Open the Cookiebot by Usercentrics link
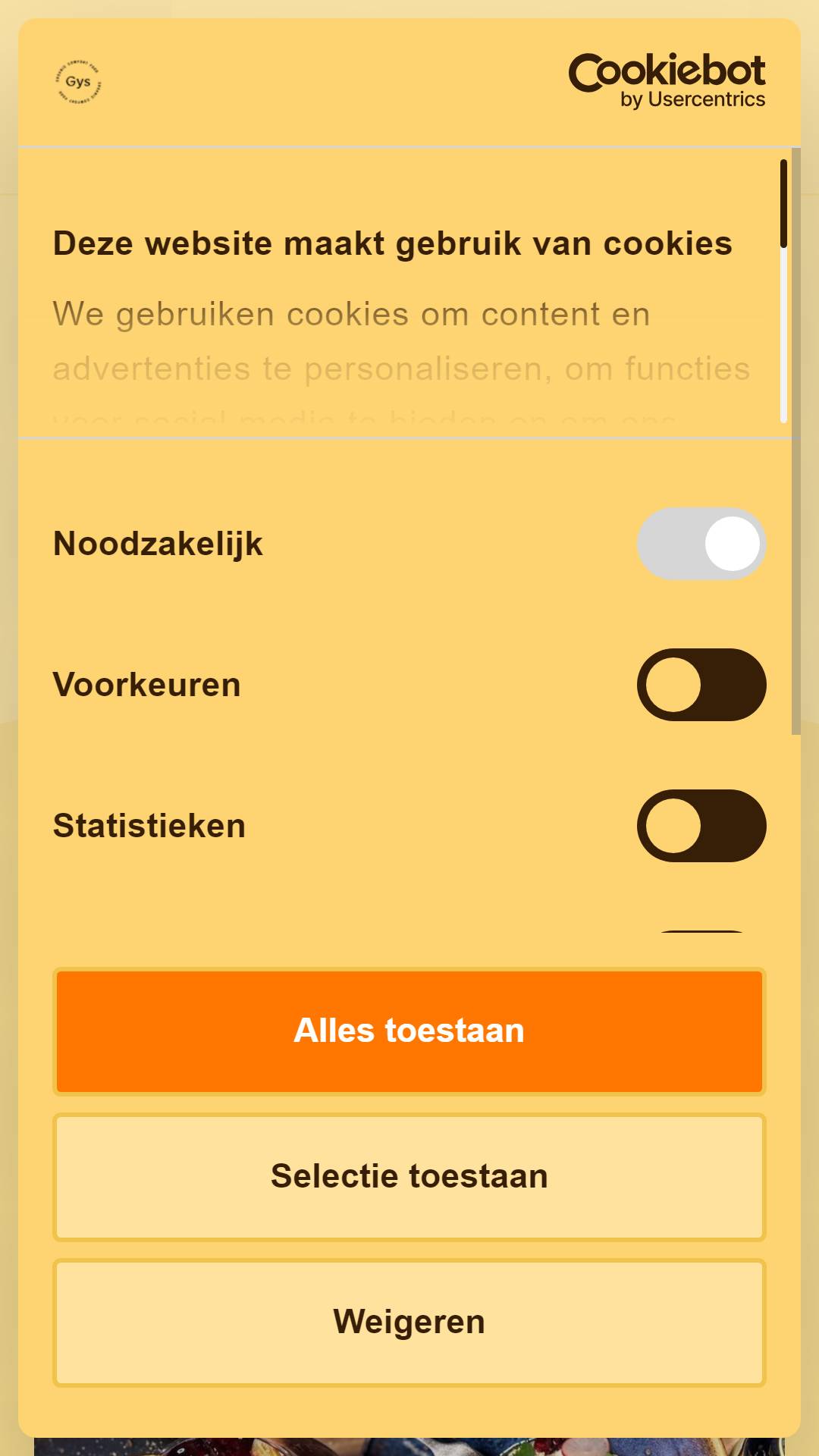This screenshot has height=1456, width=819. pos(667,81)
